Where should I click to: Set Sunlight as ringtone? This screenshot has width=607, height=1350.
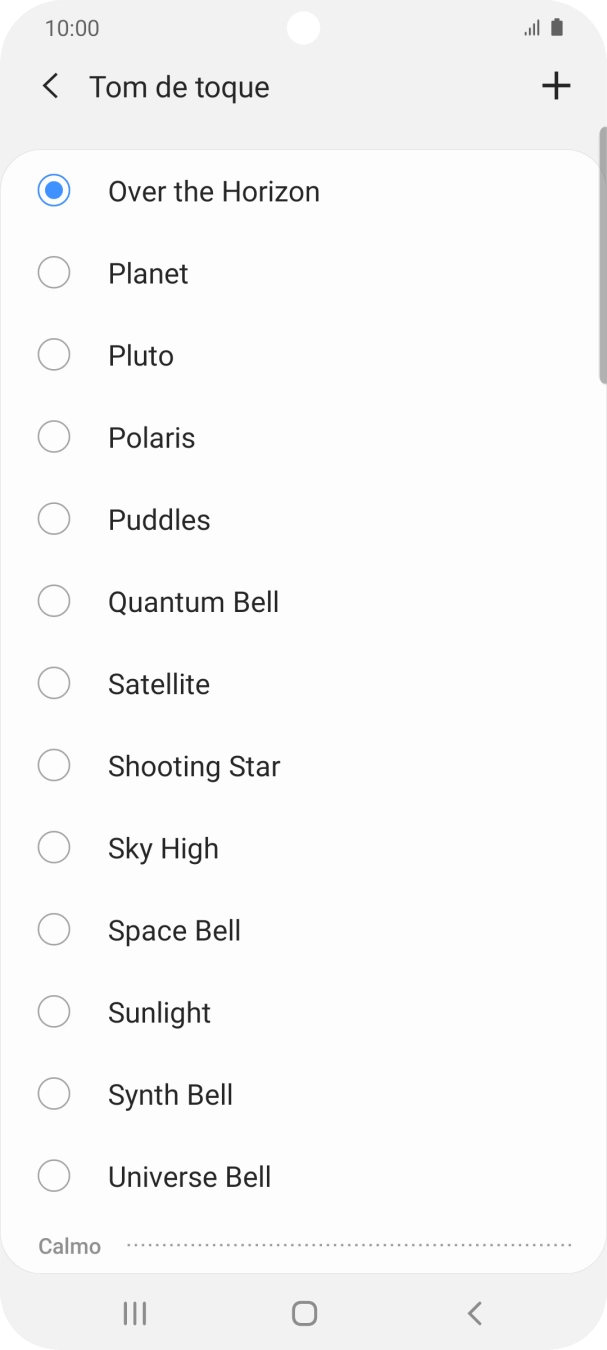click(54, 1011)
